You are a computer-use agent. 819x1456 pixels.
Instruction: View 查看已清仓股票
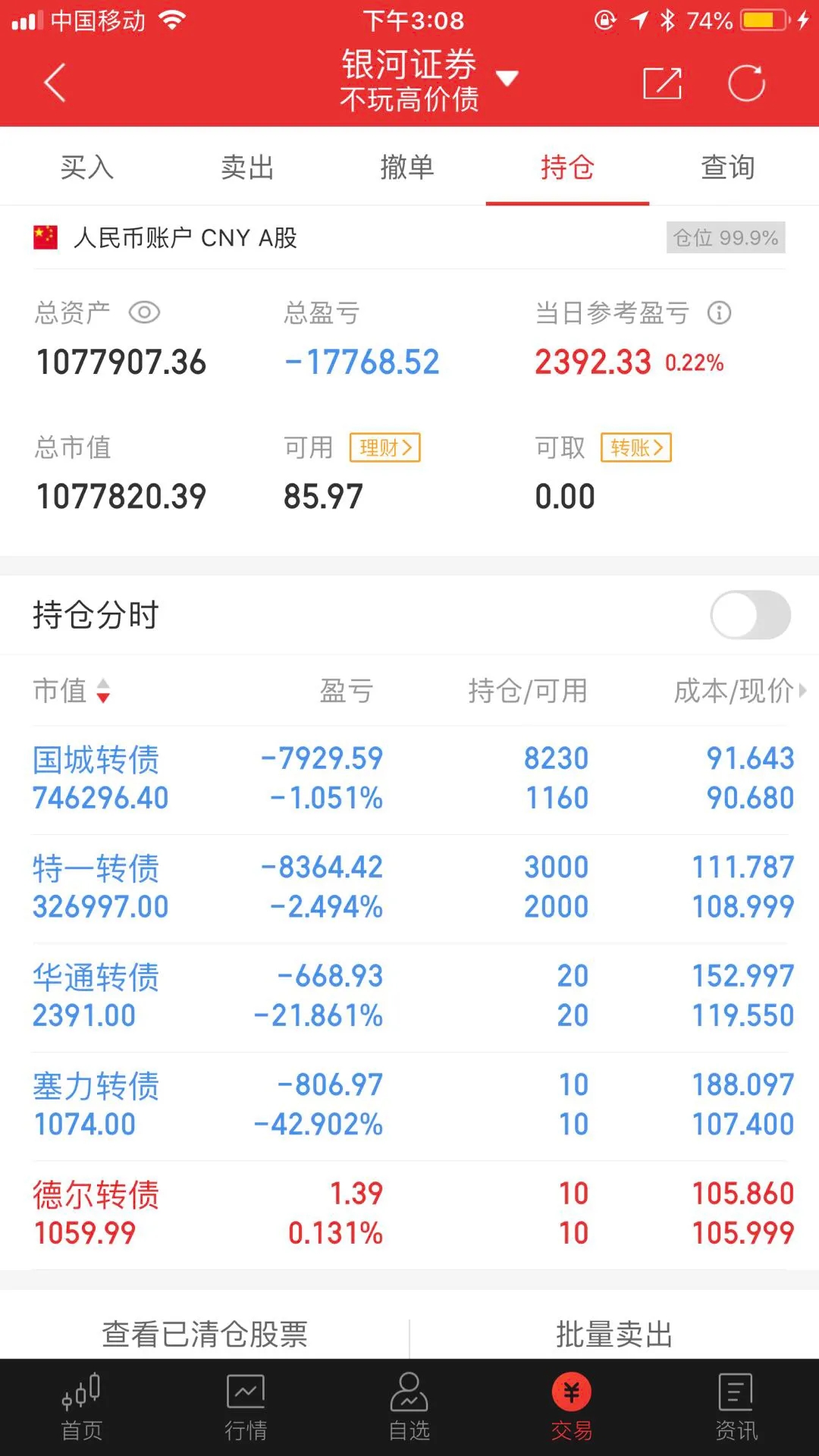pos(205,1334)
